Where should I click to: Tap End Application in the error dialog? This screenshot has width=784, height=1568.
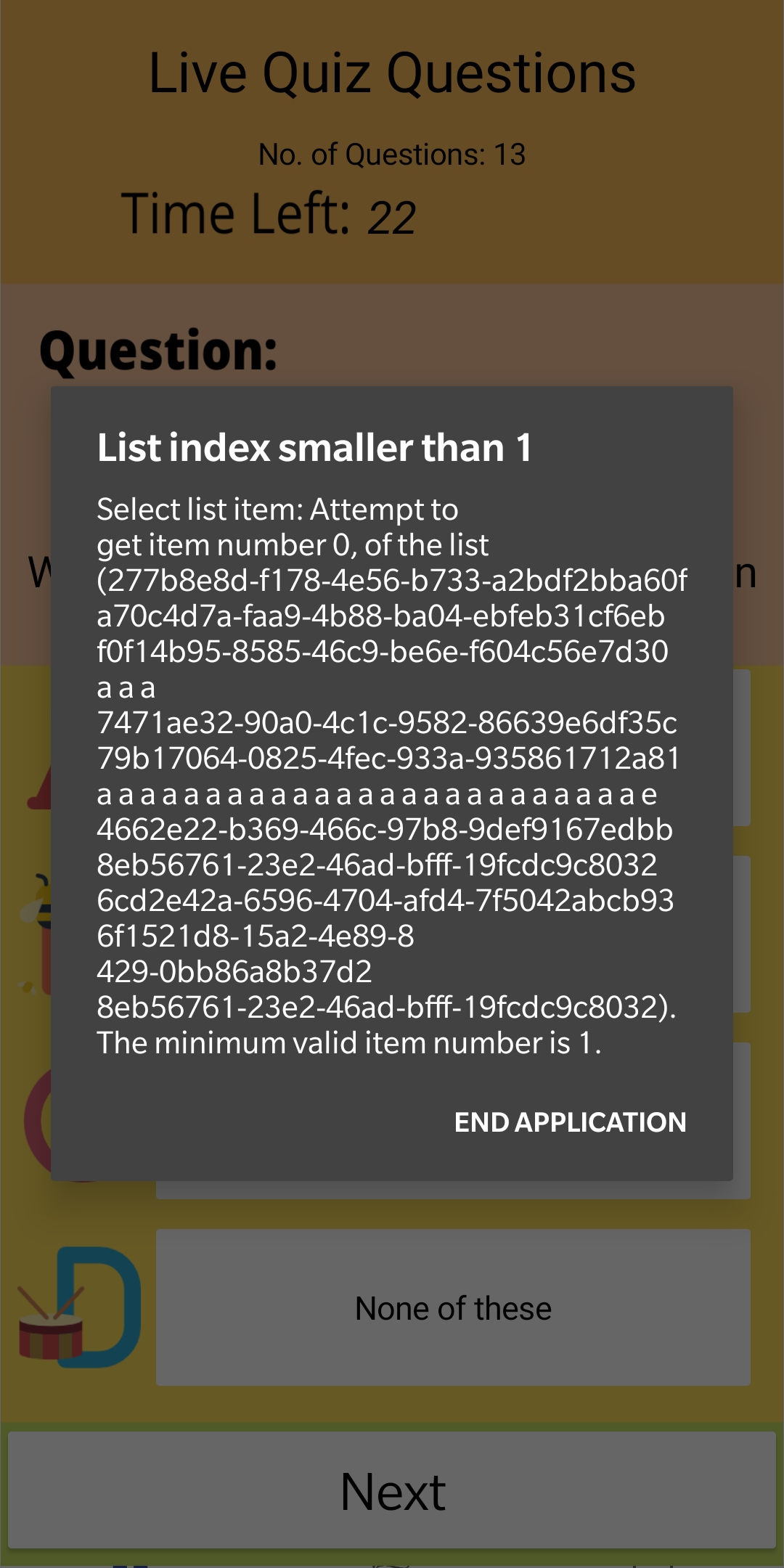[x=570, y=1122]
